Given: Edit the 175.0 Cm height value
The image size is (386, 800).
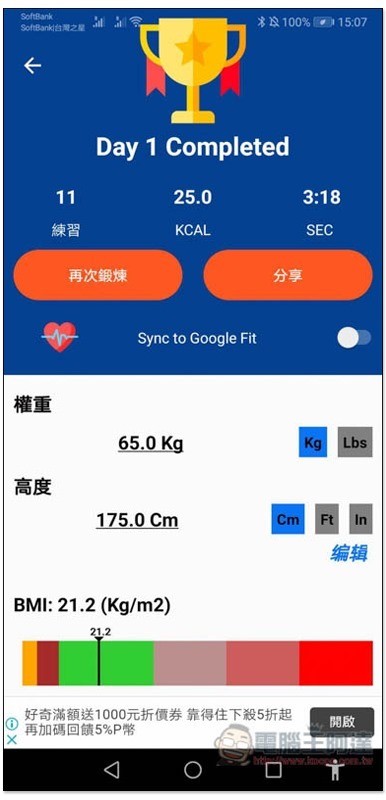Looking at the screenshot, I should pos(137,520).
